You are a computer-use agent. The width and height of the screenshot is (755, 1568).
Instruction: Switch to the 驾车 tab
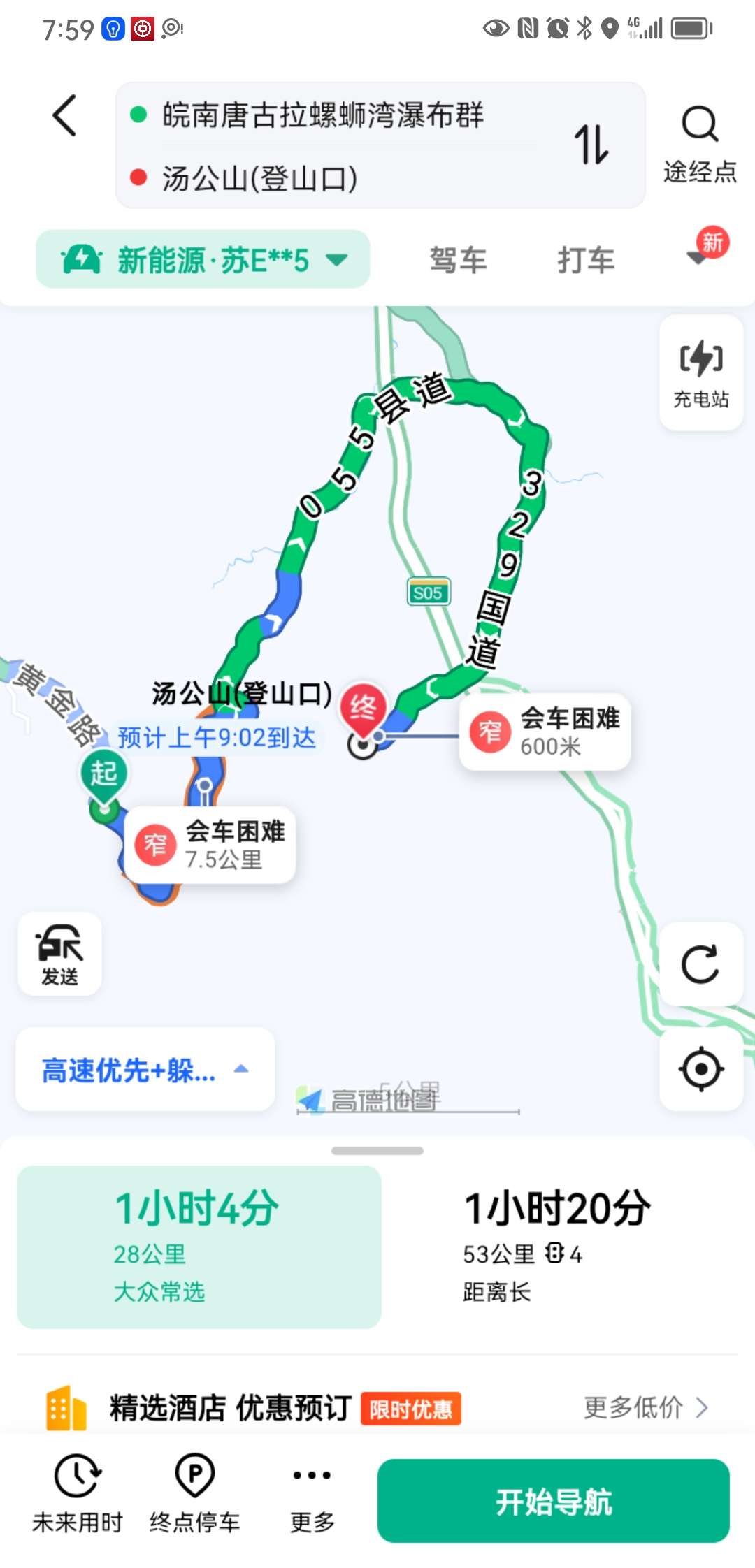(458, 260)
